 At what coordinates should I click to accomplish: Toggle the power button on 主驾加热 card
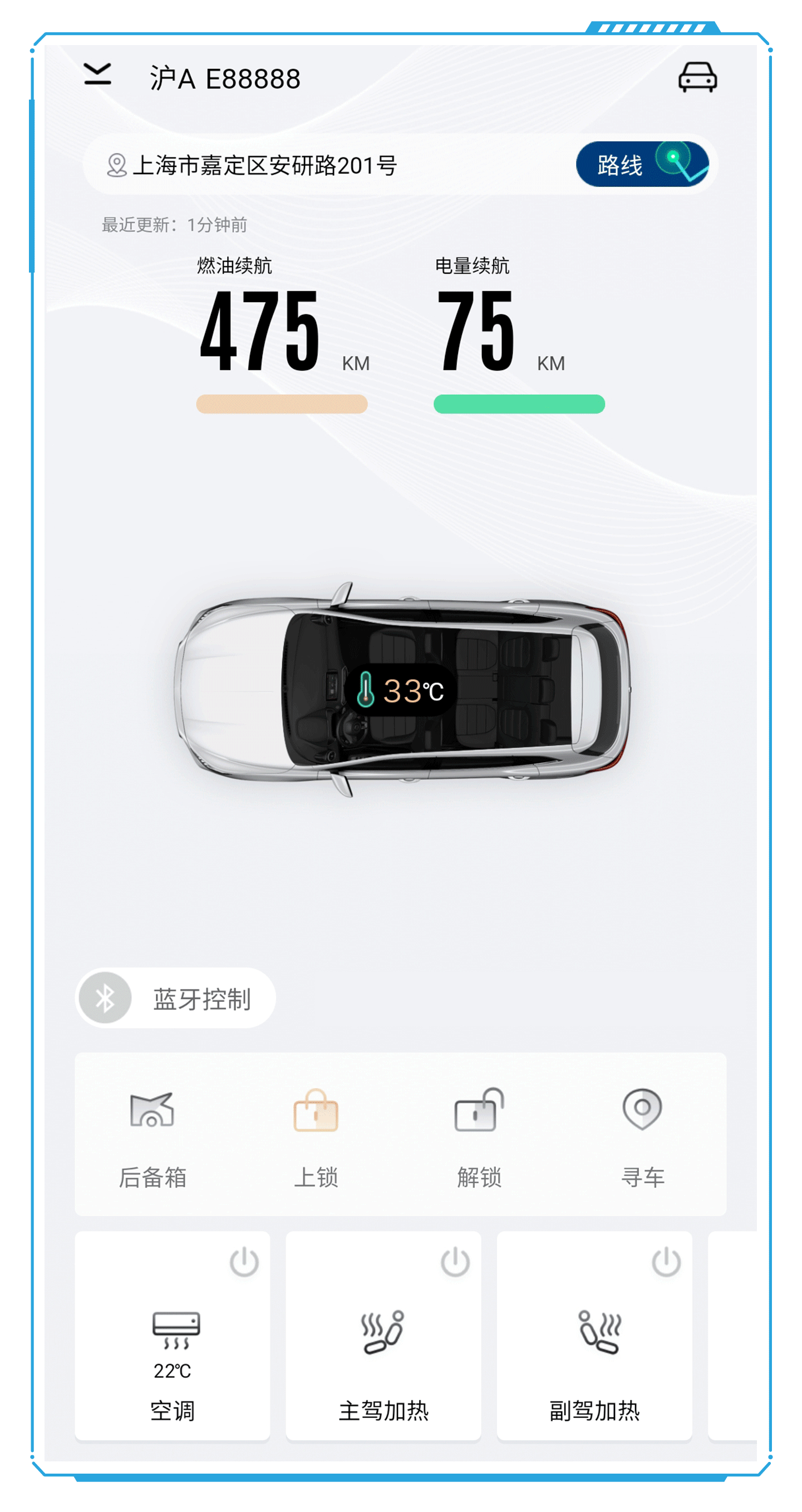click(455, 1262)
